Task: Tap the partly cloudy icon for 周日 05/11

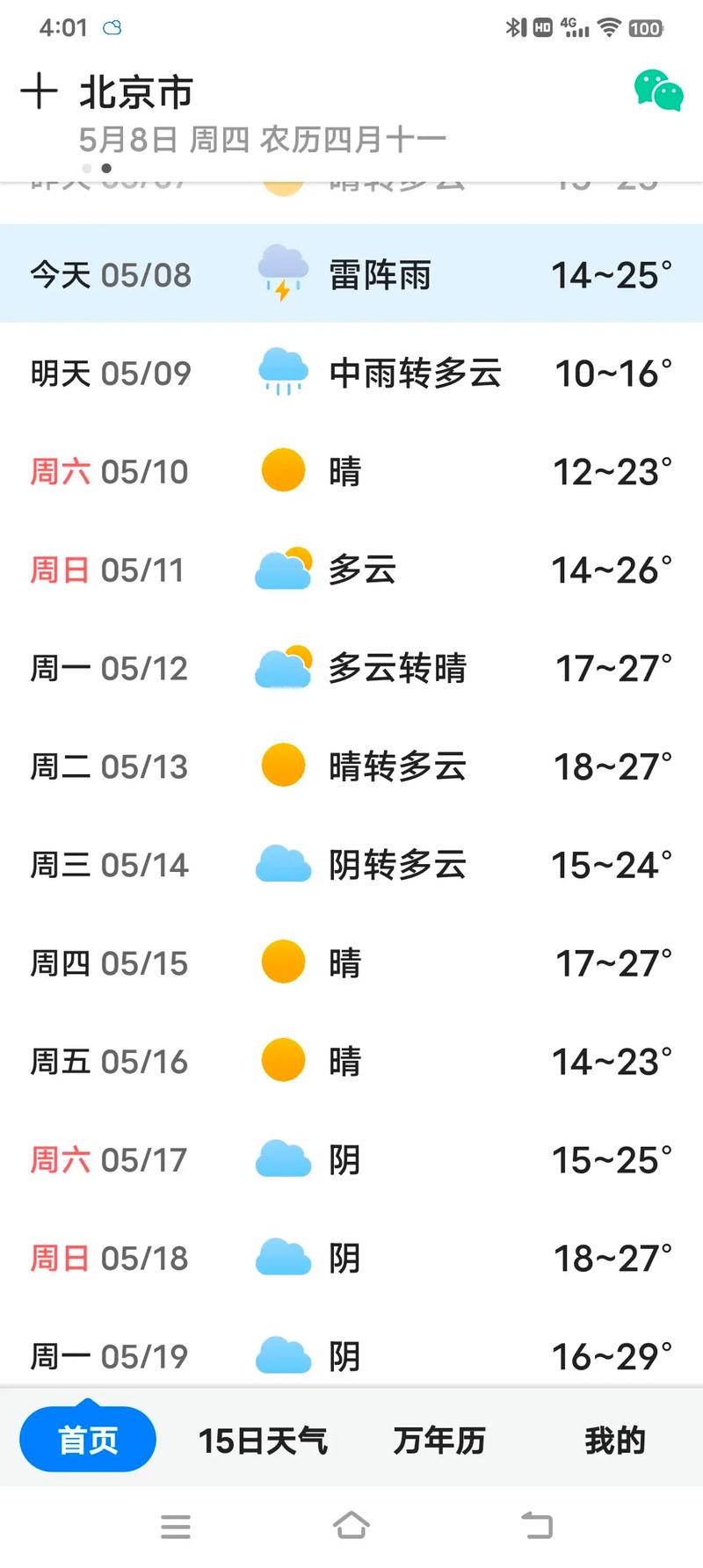Action: point(281,570)
